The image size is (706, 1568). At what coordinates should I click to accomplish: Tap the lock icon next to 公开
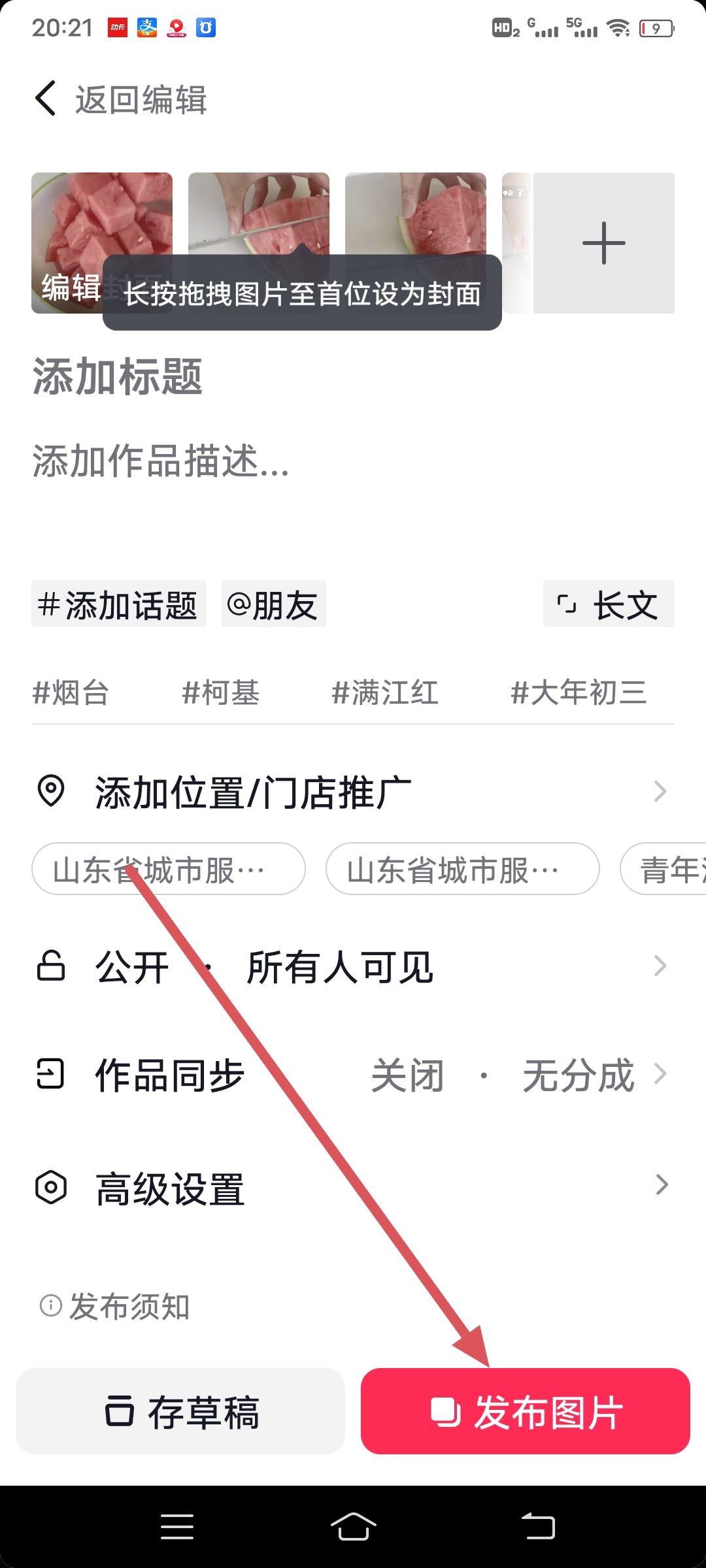pyautogui.click(x=52, y=967)
